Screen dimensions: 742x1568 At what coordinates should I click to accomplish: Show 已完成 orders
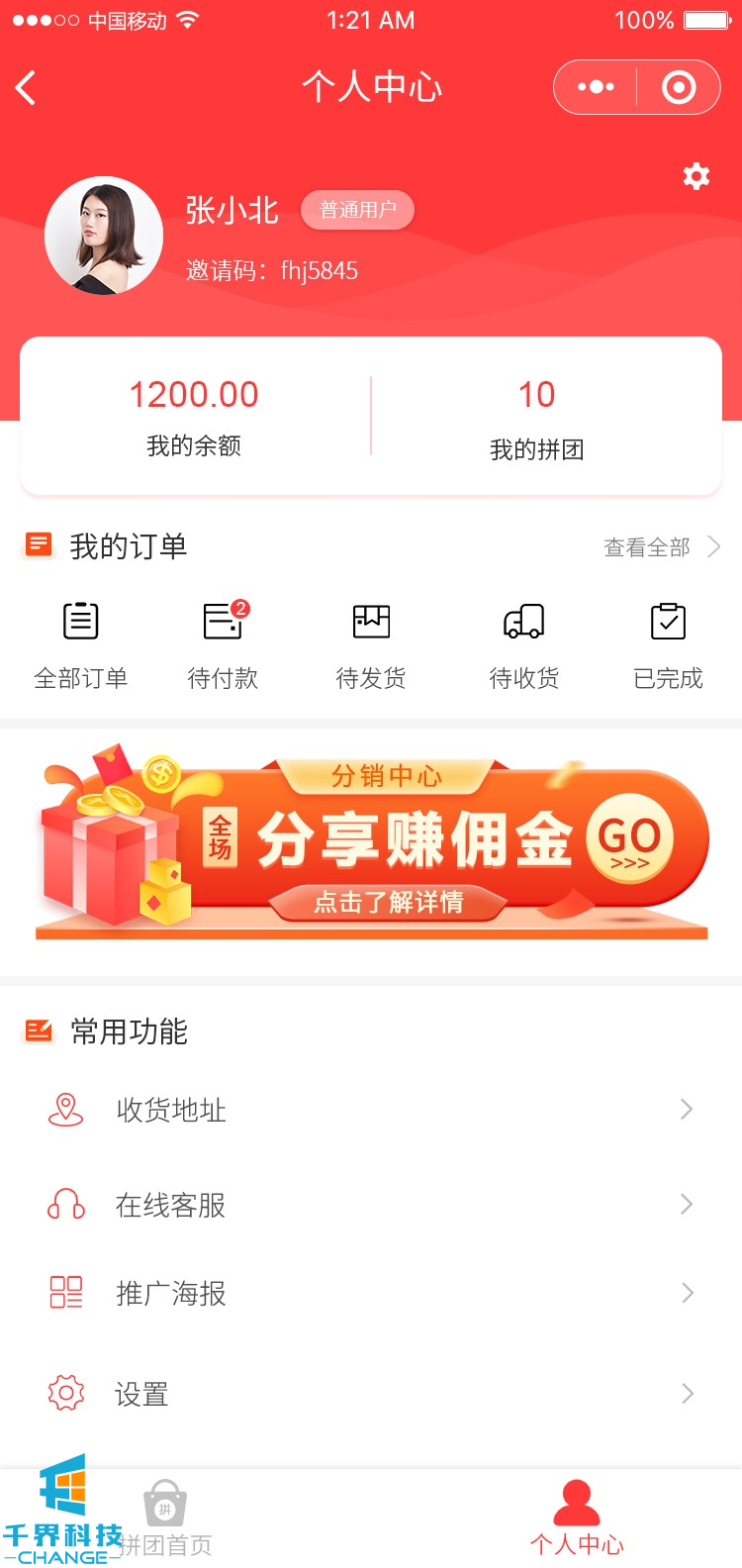pos(668,644)
